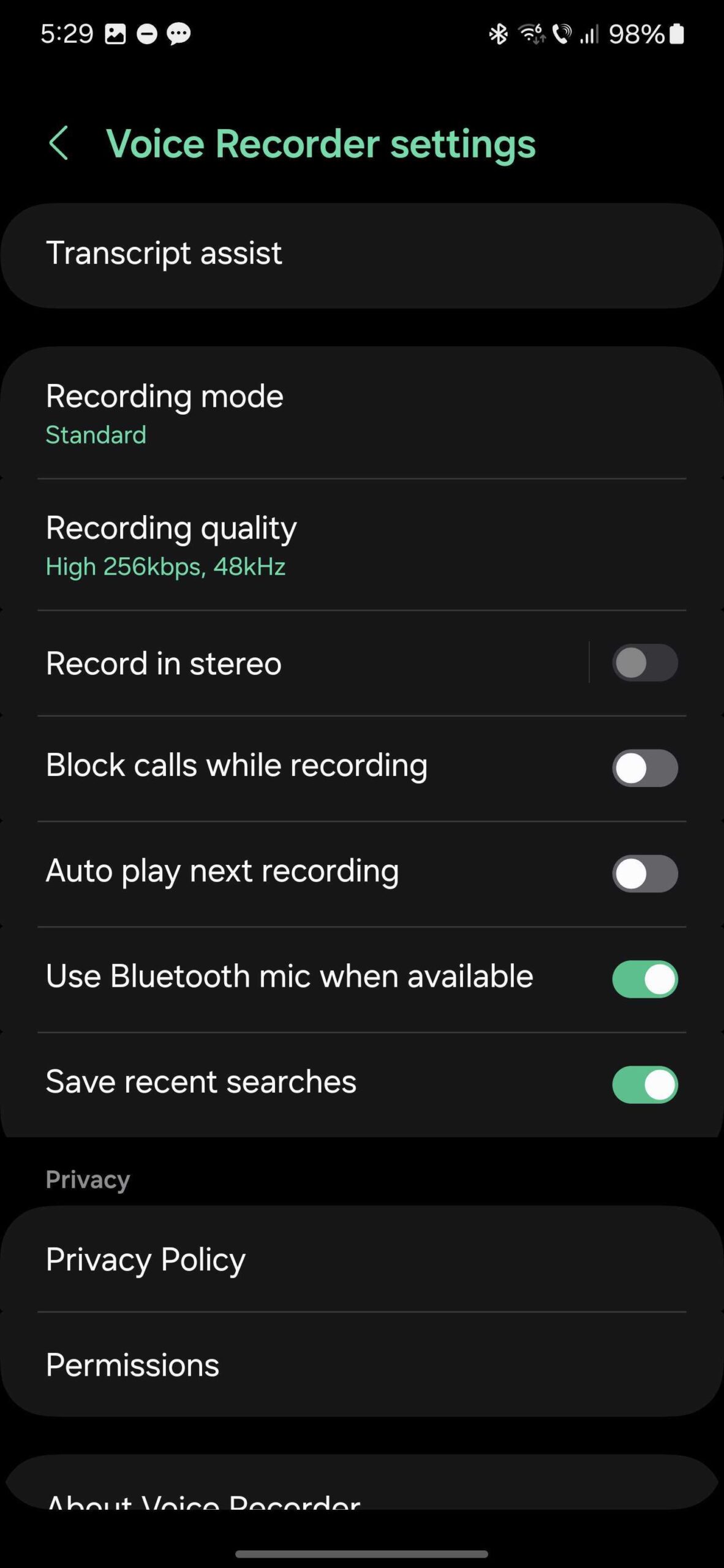
Task: Open the Permissions page
Action: click(361, 1365)
